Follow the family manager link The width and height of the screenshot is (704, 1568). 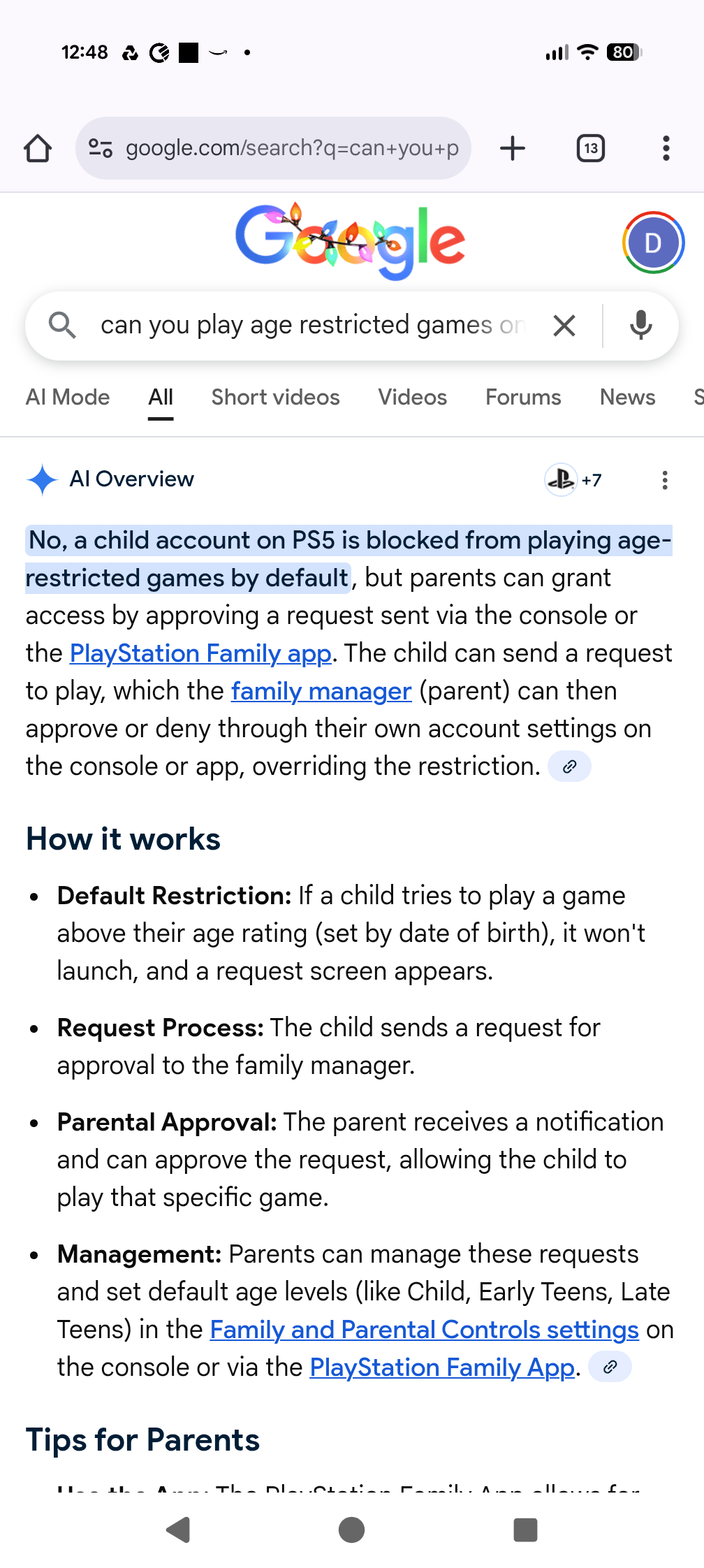321,691
